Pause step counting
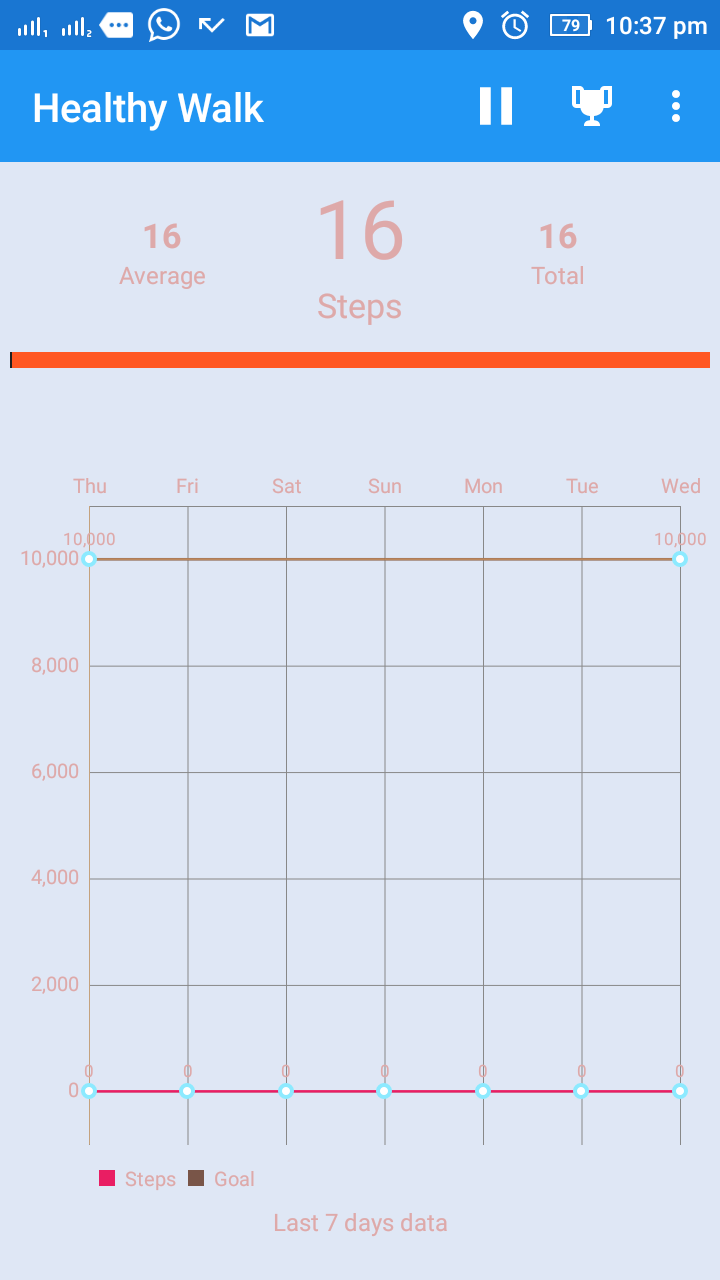The image size is (720, 1280). pos(496,106)
